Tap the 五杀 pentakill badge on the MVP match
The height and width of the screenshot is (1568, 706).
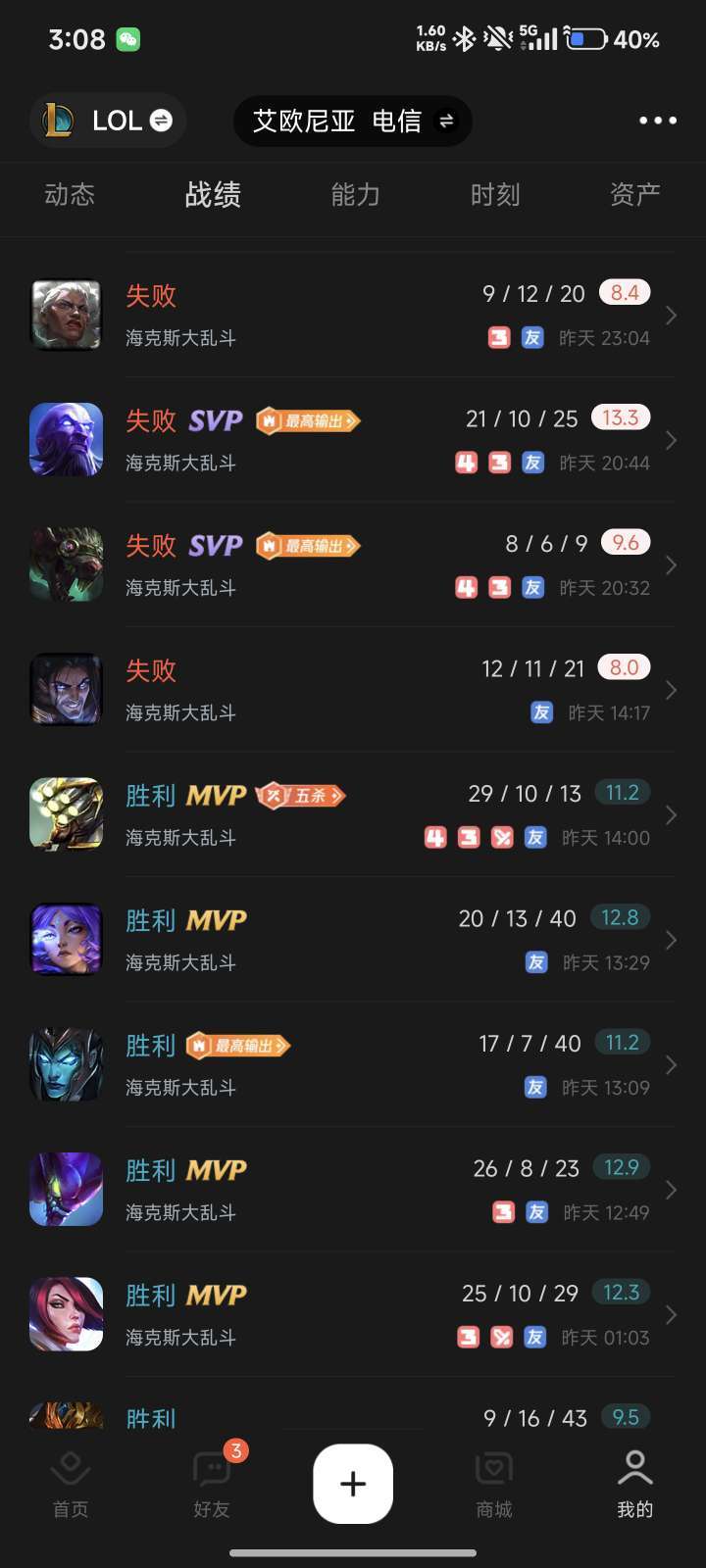pyautogui.click(x=301, y=796)
